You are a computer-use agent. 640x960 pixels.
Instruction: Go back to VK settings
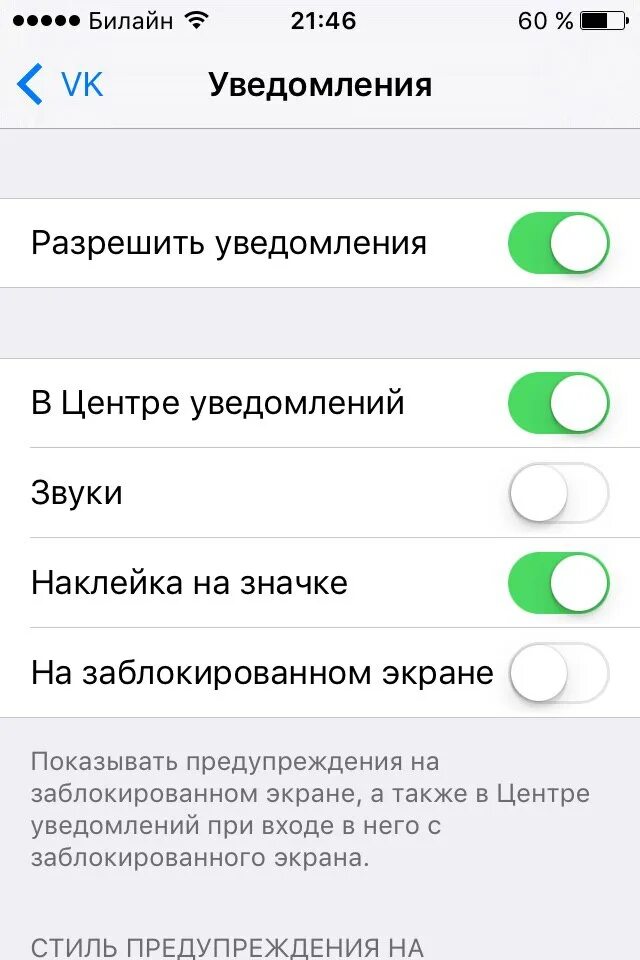click(x=60, y=85)
